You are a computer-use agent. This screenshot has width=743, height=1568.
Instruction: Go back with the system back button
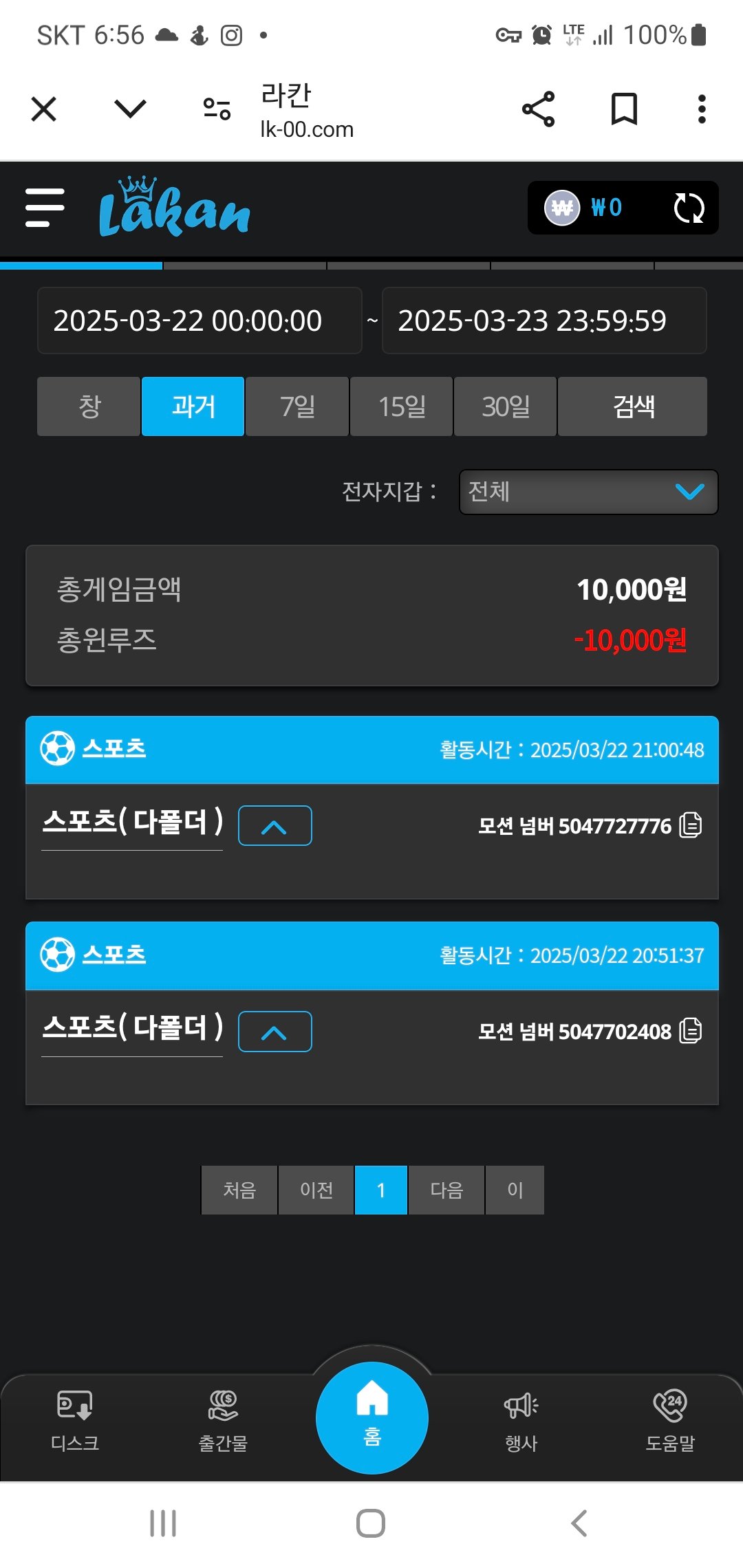coord(579,1523)
